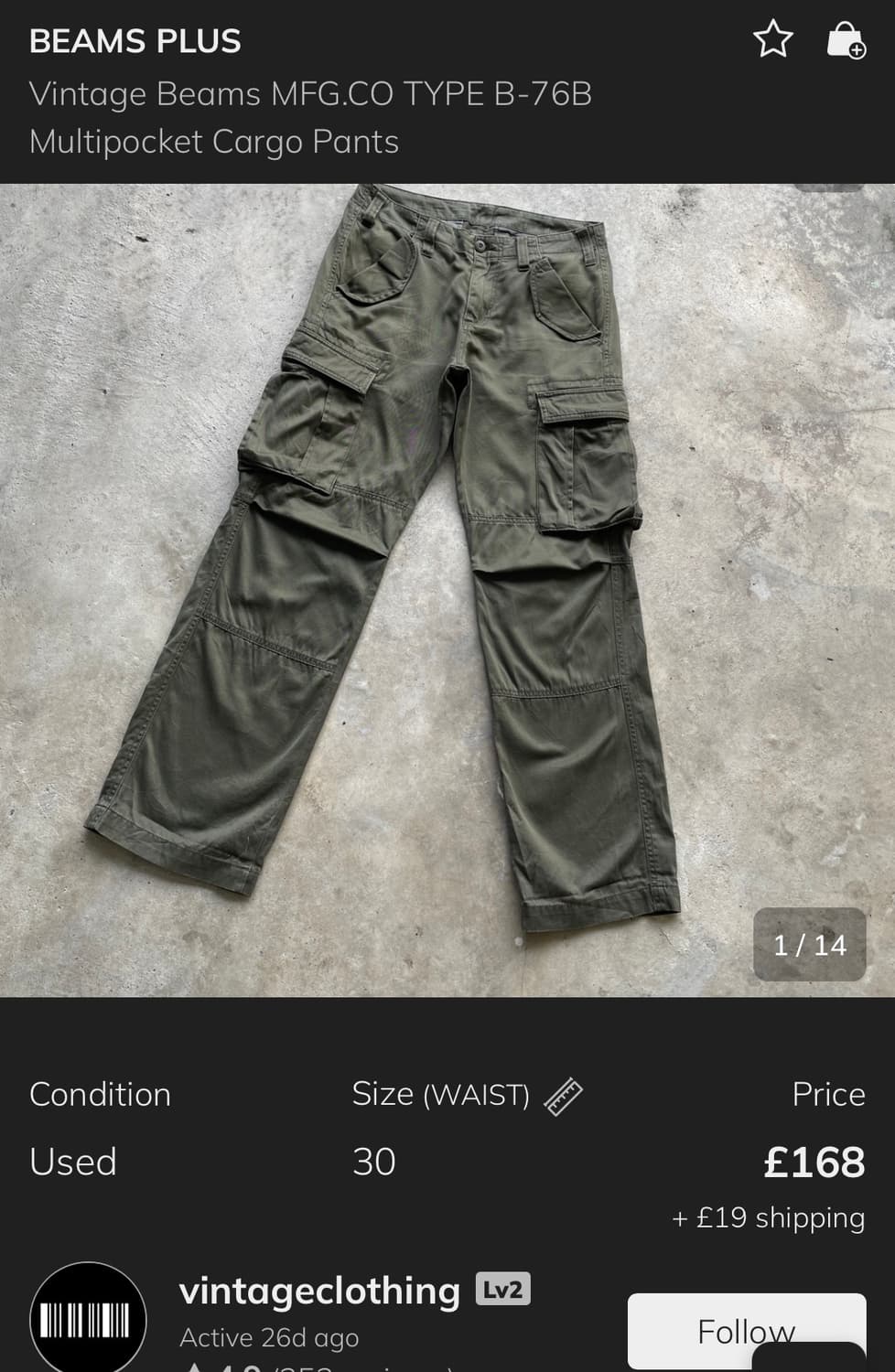Click the seller's barcode avatar
Viewport: 895px width, 1372px height.
87,1317
